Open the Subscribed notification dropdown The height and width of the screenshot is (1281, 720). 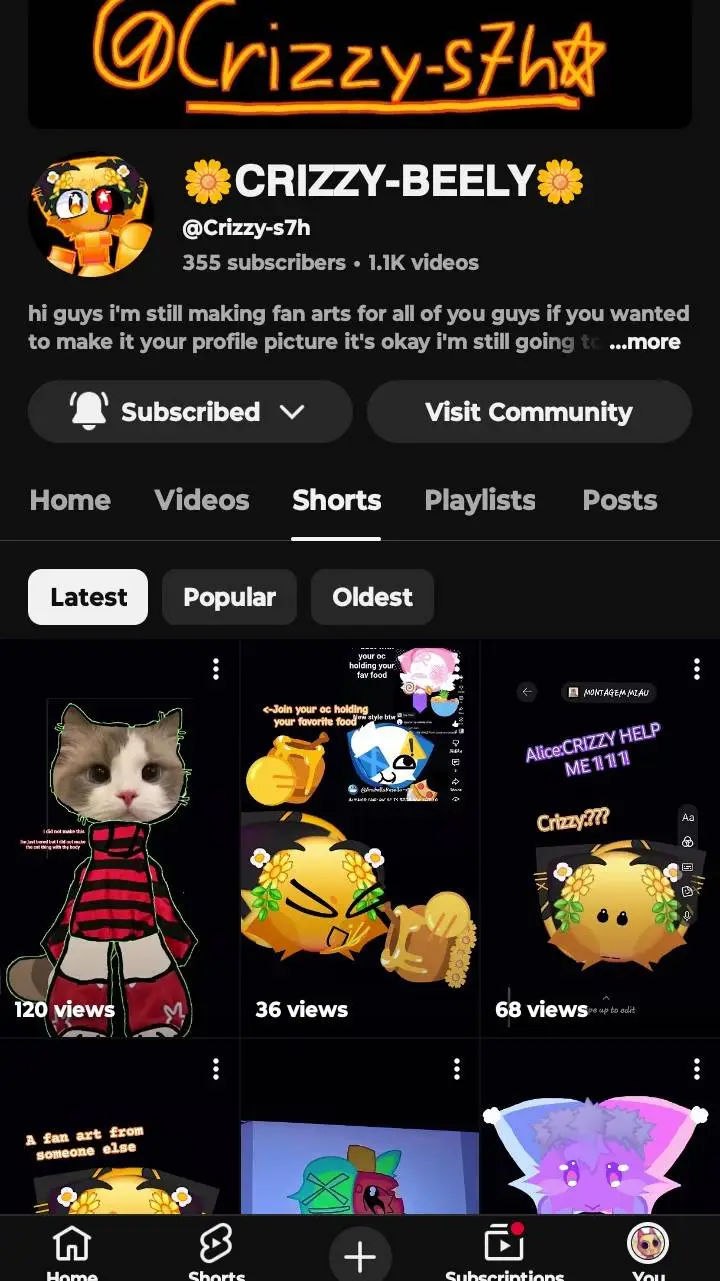pos(190,412)
